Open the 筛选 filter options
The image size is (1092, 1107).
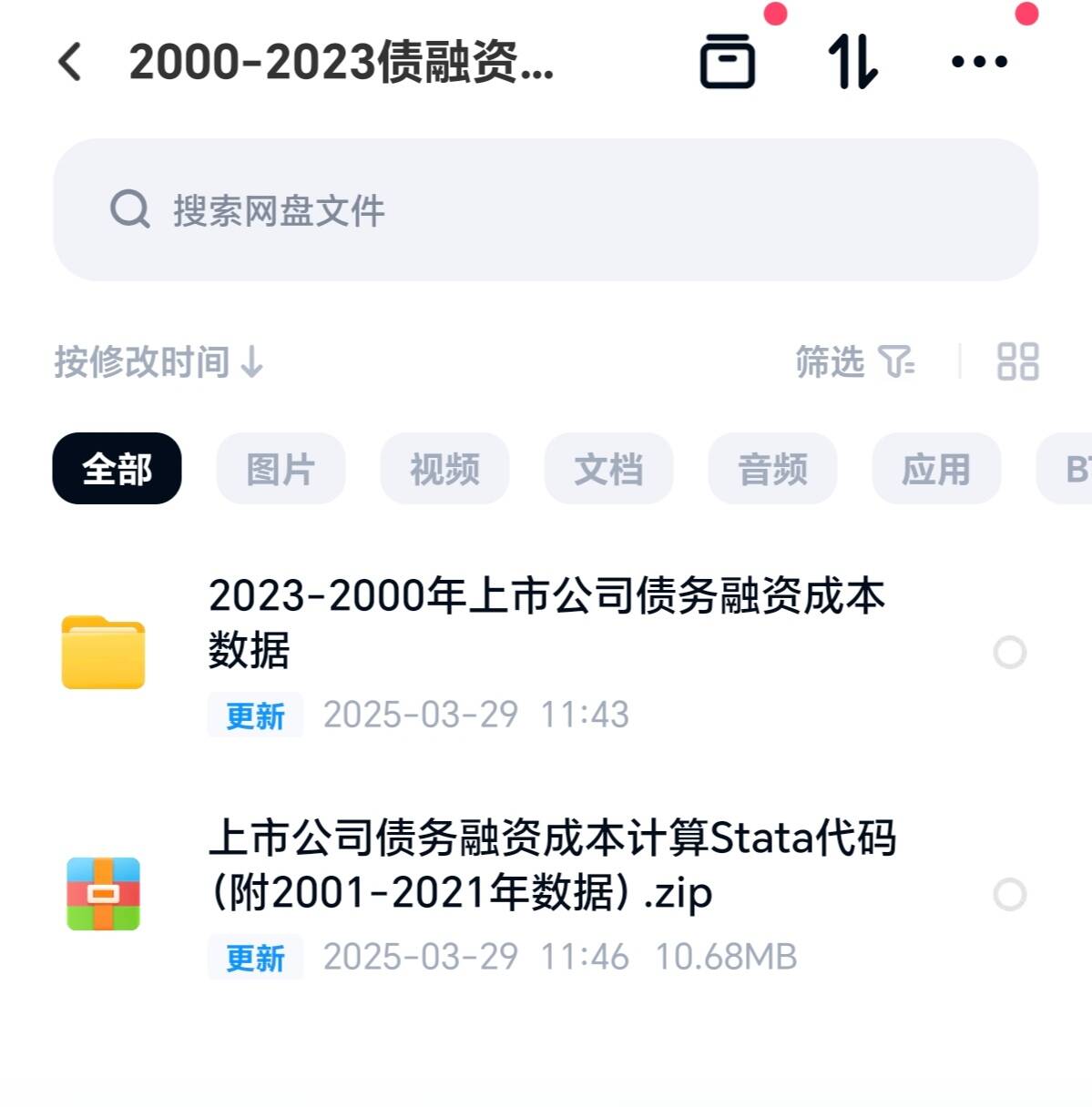[854, 361]
